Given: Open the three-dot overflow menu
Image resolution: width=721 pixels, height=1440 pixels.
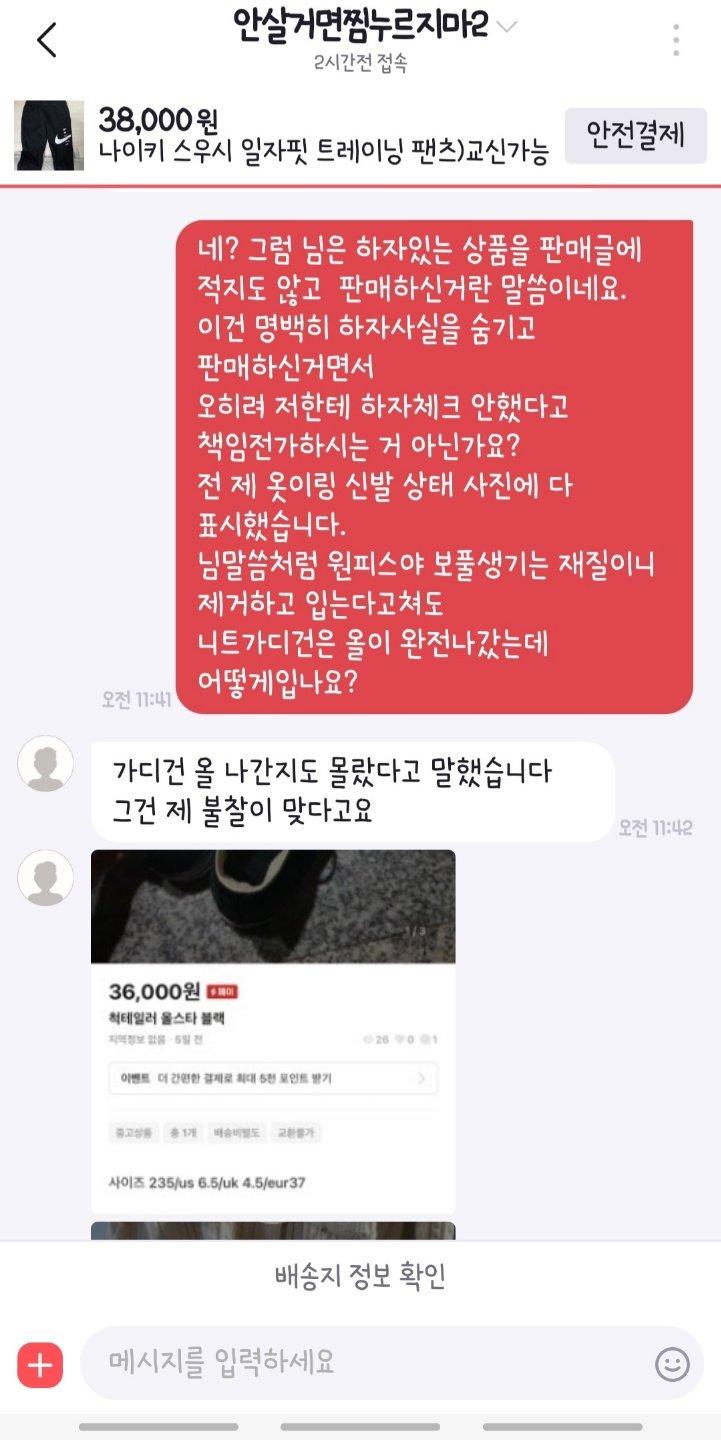Looking at the screenshot, I should (676, 40).
